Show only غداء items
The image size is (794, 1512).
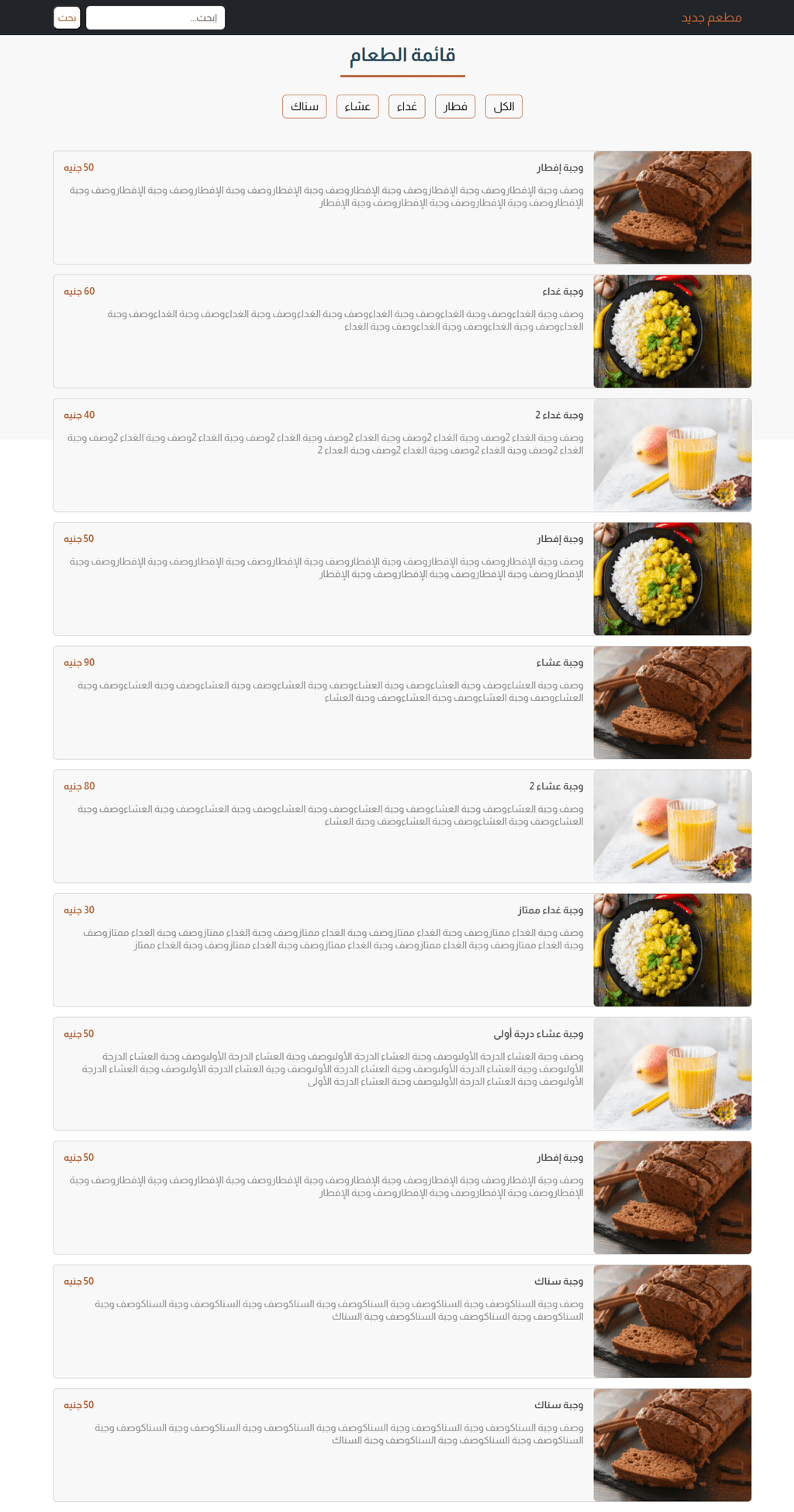point(407,107)
